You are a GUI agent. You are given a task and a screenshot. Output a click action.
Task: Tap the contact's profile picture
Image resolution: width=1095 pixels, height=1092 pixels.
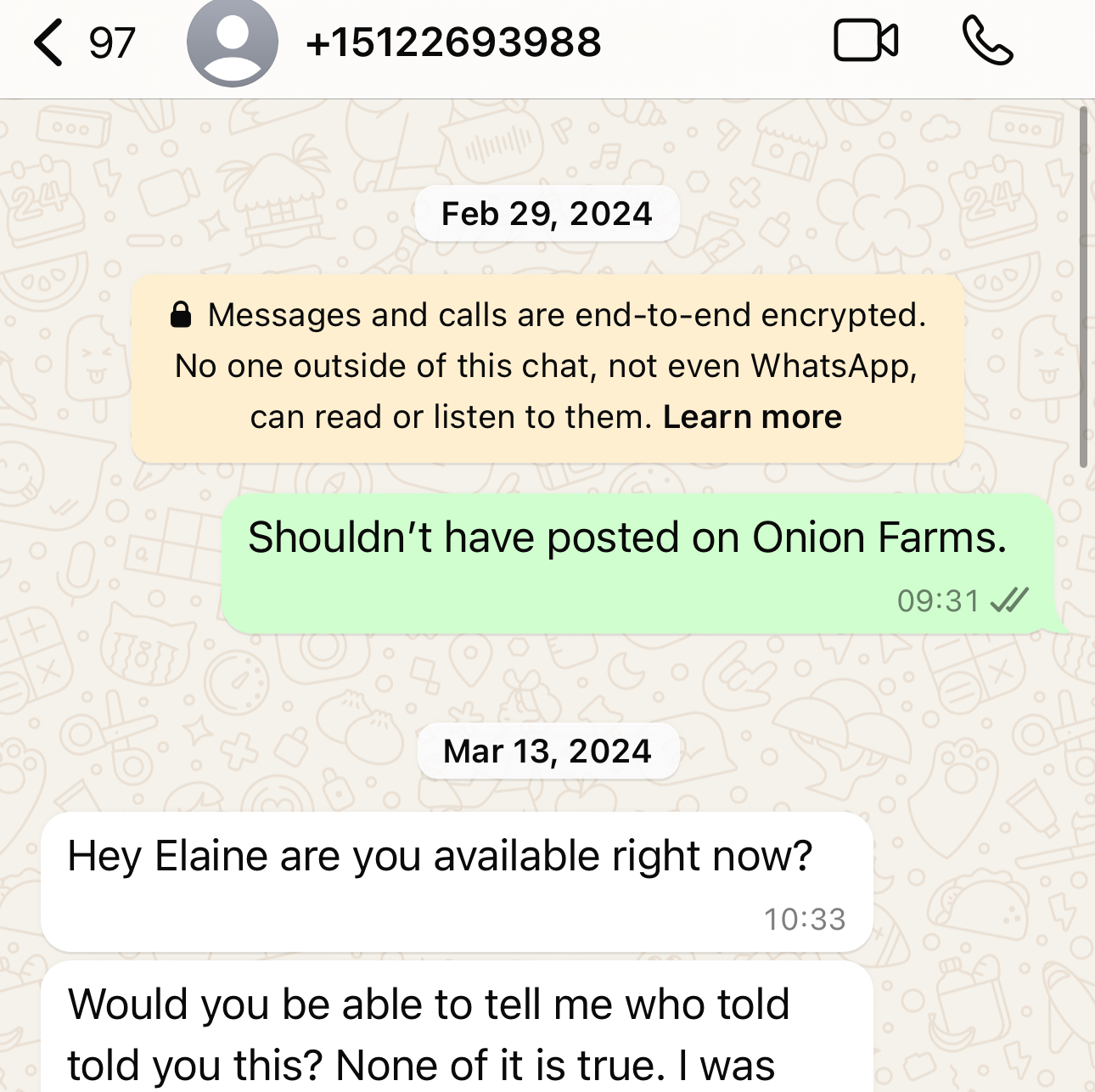[233, 41]
